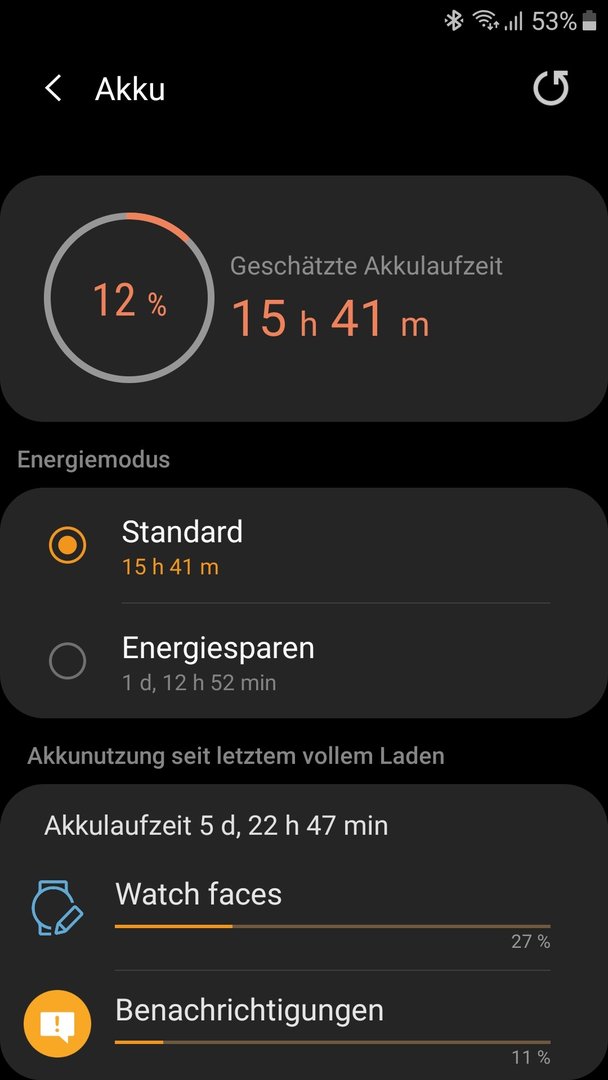This screenshot has width=608, height=1080.
Task: Switch to Energiesparen mode
Action: pos(68,661)
